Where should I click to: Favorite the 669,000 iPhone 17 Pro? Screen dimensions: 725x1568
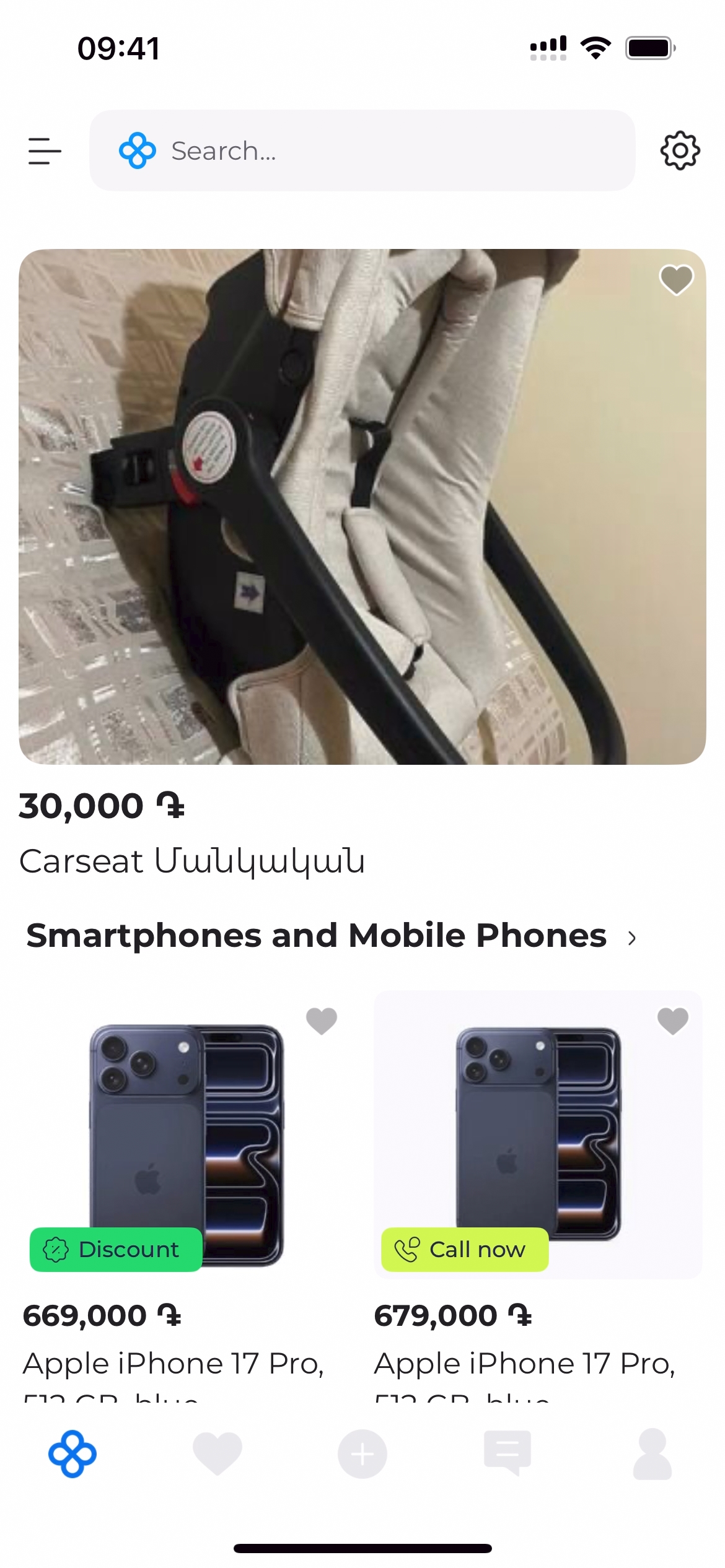pyautogui.click(x=322, y=1020)
